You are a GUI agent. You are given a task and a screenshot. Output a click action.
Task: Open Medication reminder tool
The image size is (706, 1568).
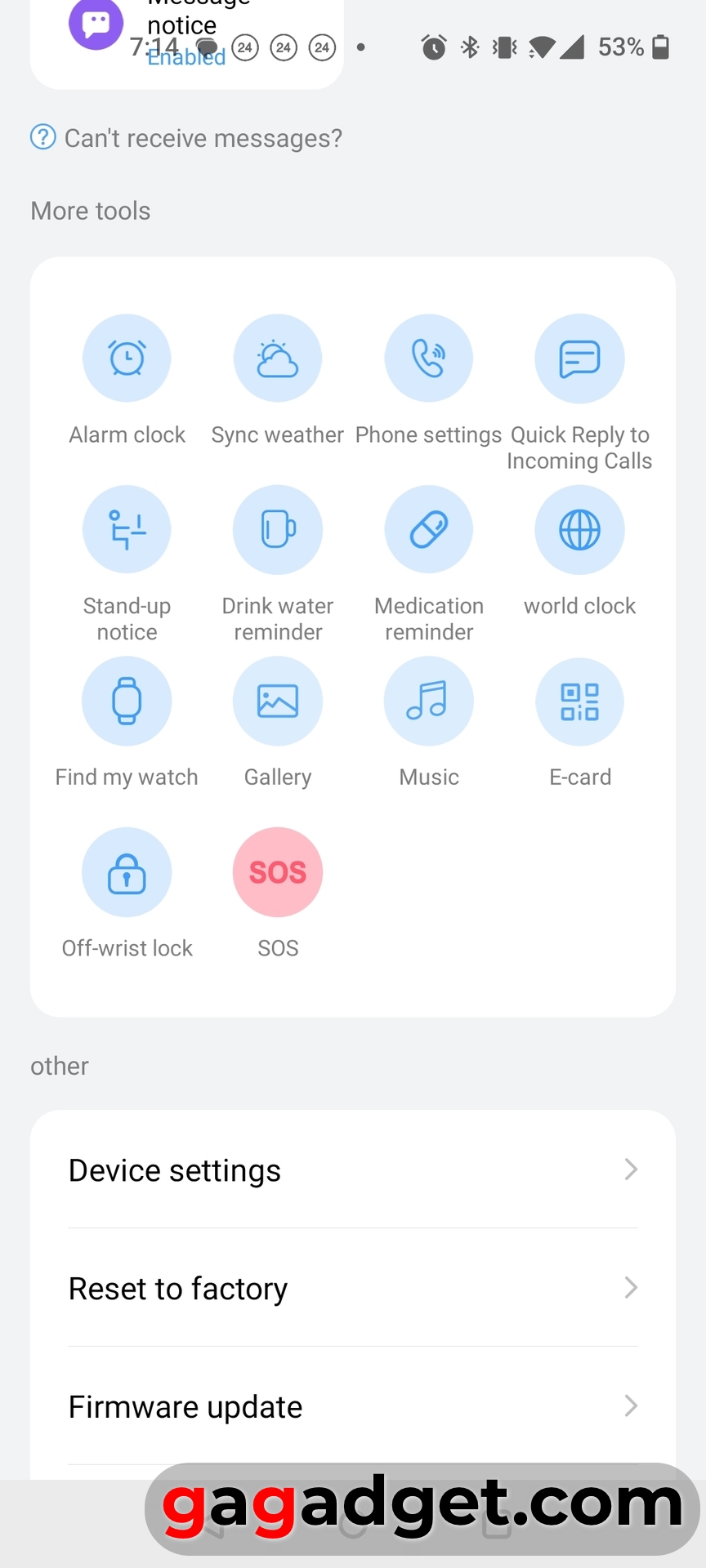pyautogui.click(x=429, y=530)
